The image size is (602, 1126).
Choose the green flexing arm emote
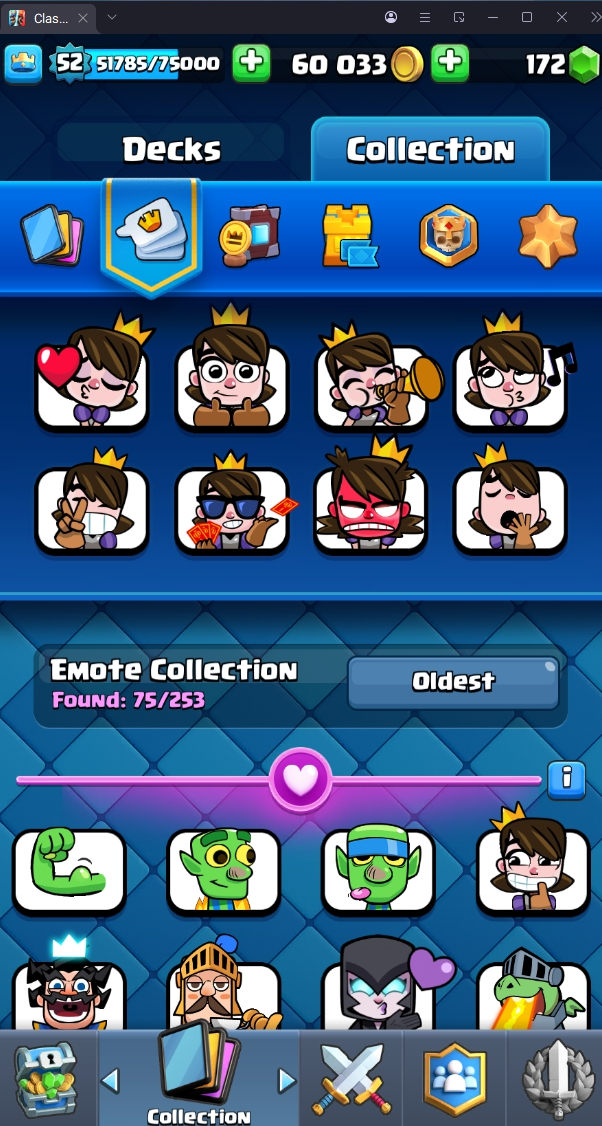[69, 872]
